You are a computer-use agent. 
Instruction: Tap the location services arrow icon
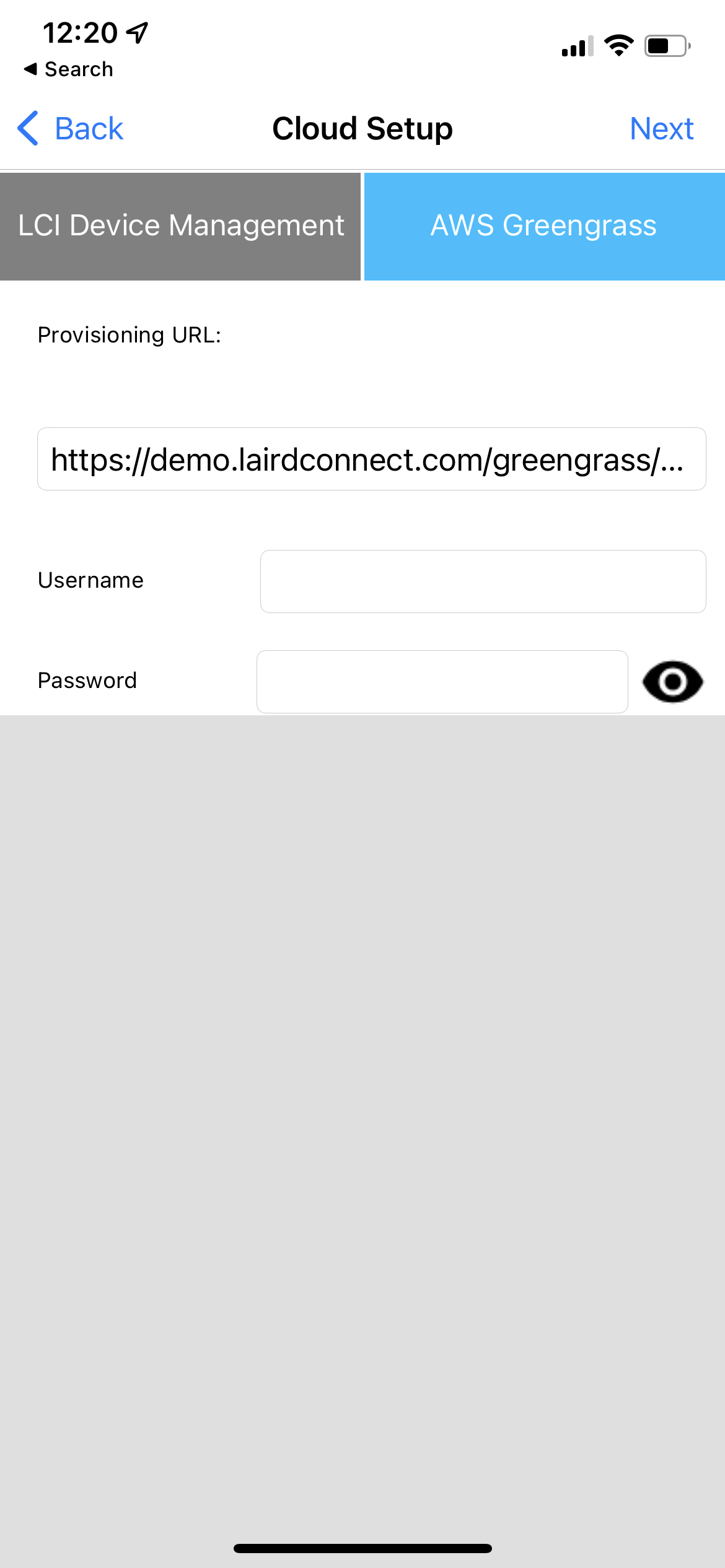coord(136,32)
